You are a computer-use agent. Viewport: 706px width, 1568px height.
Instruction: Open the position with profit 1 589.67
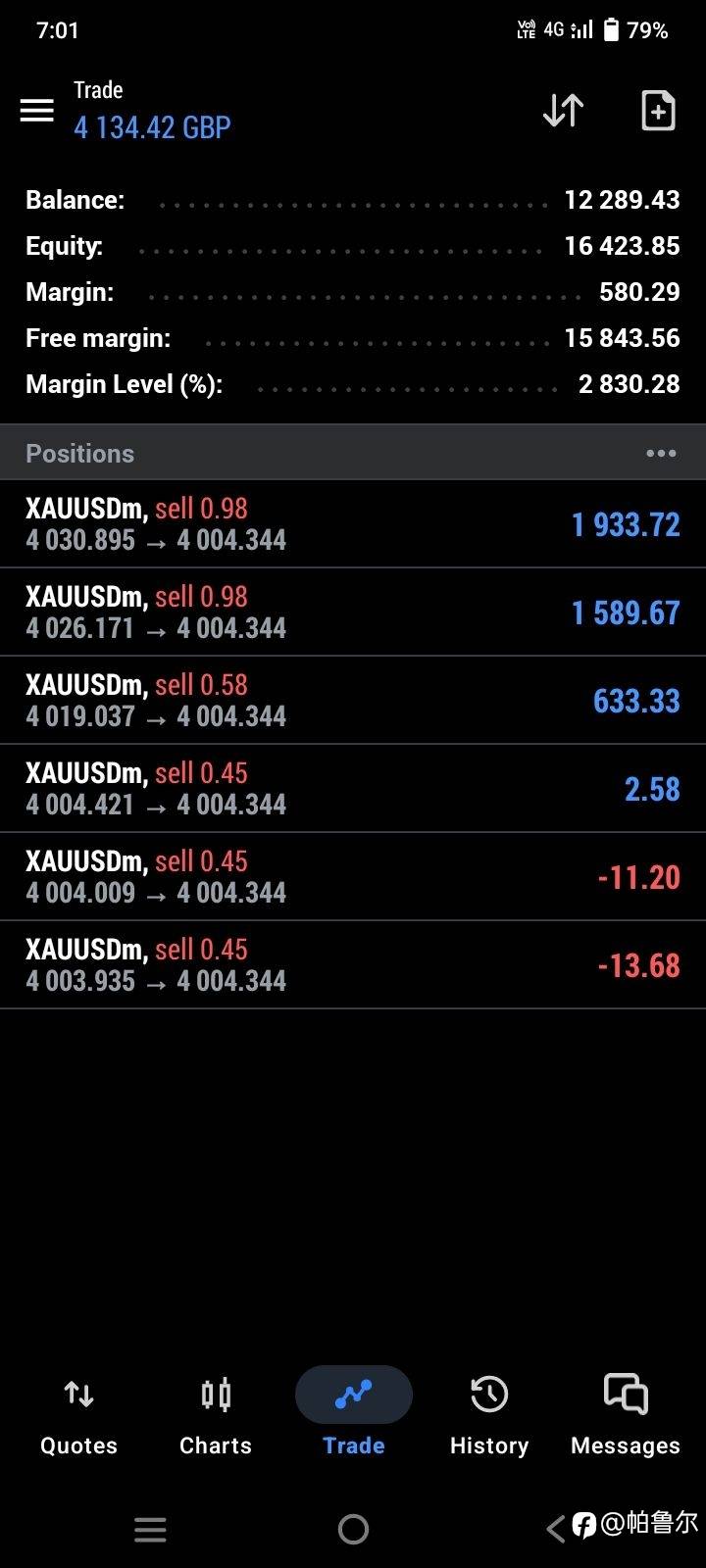[x=353, y=612]
